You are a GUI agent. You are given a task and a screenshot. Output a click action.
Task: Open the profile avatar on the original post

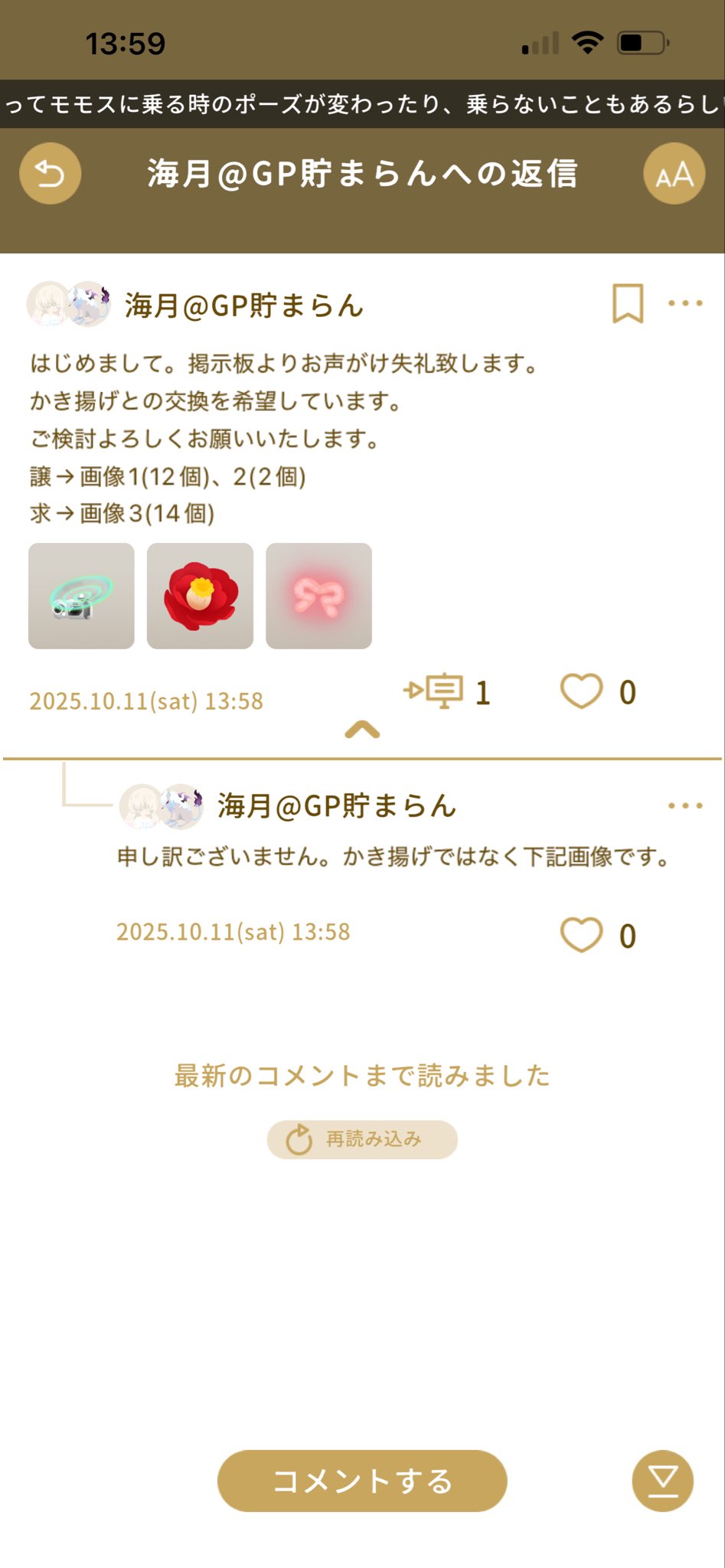point(69,304)
